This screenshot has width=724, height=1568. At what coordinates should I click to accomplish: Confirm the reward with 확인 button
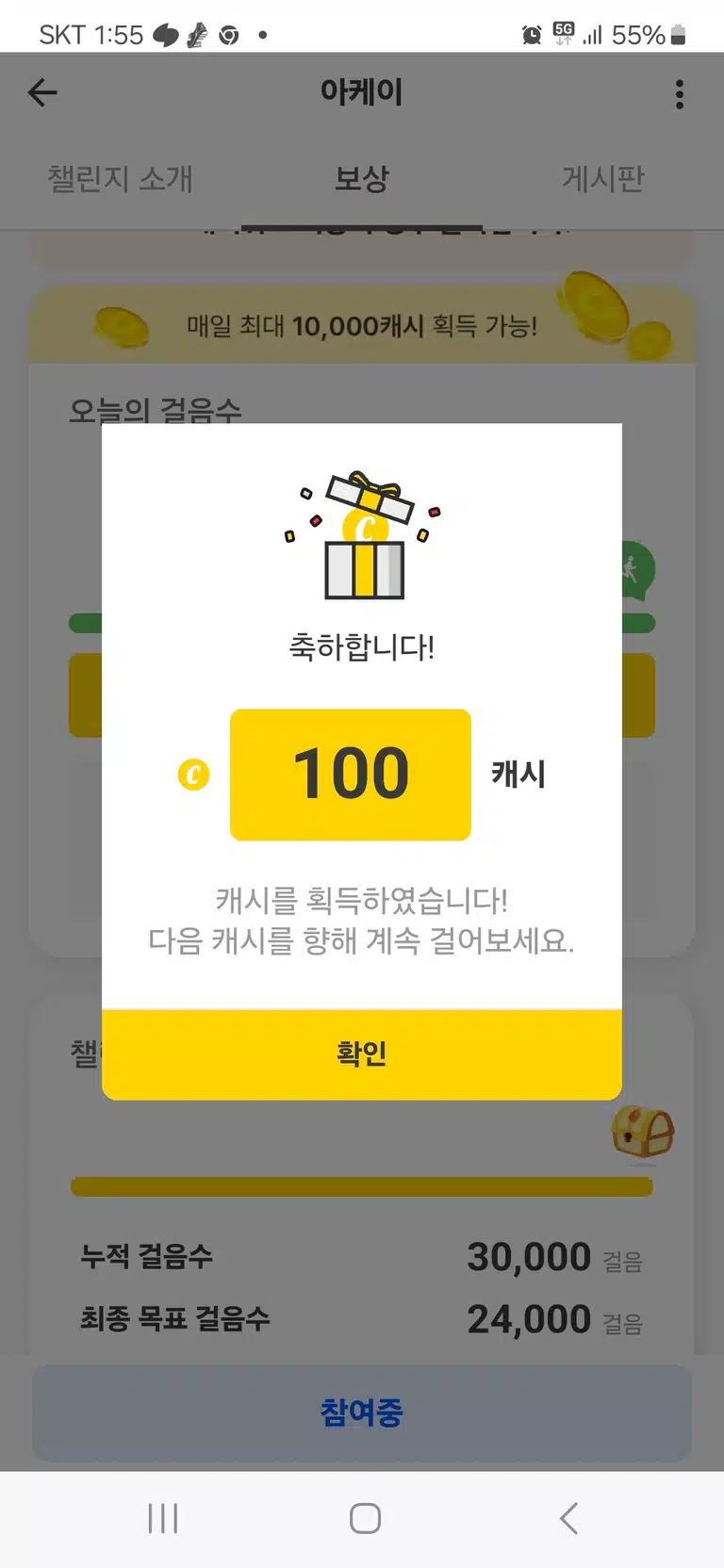[x=362, y=1054]
